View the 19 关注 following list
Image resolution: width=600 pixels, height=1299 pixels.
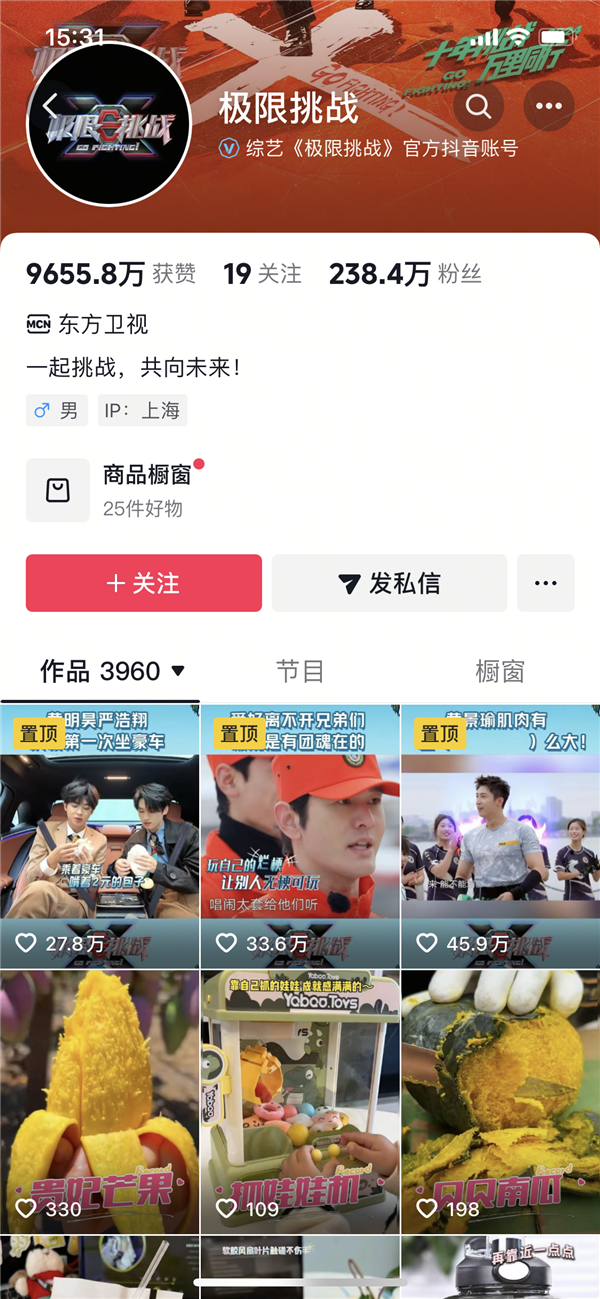coord(262,274)
